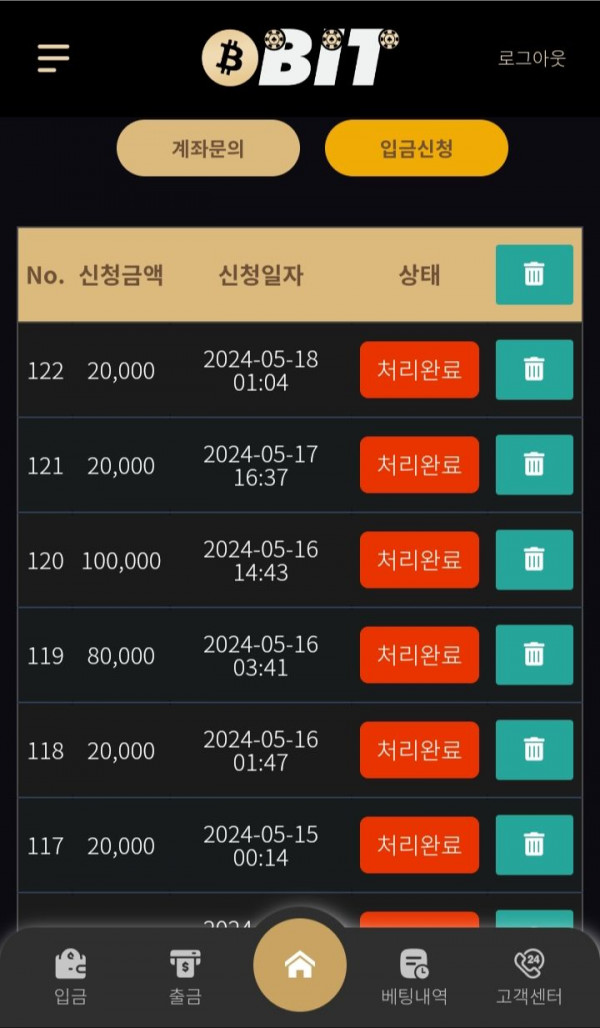Open the 계좌문의 account inquiry button

(208, 148)
